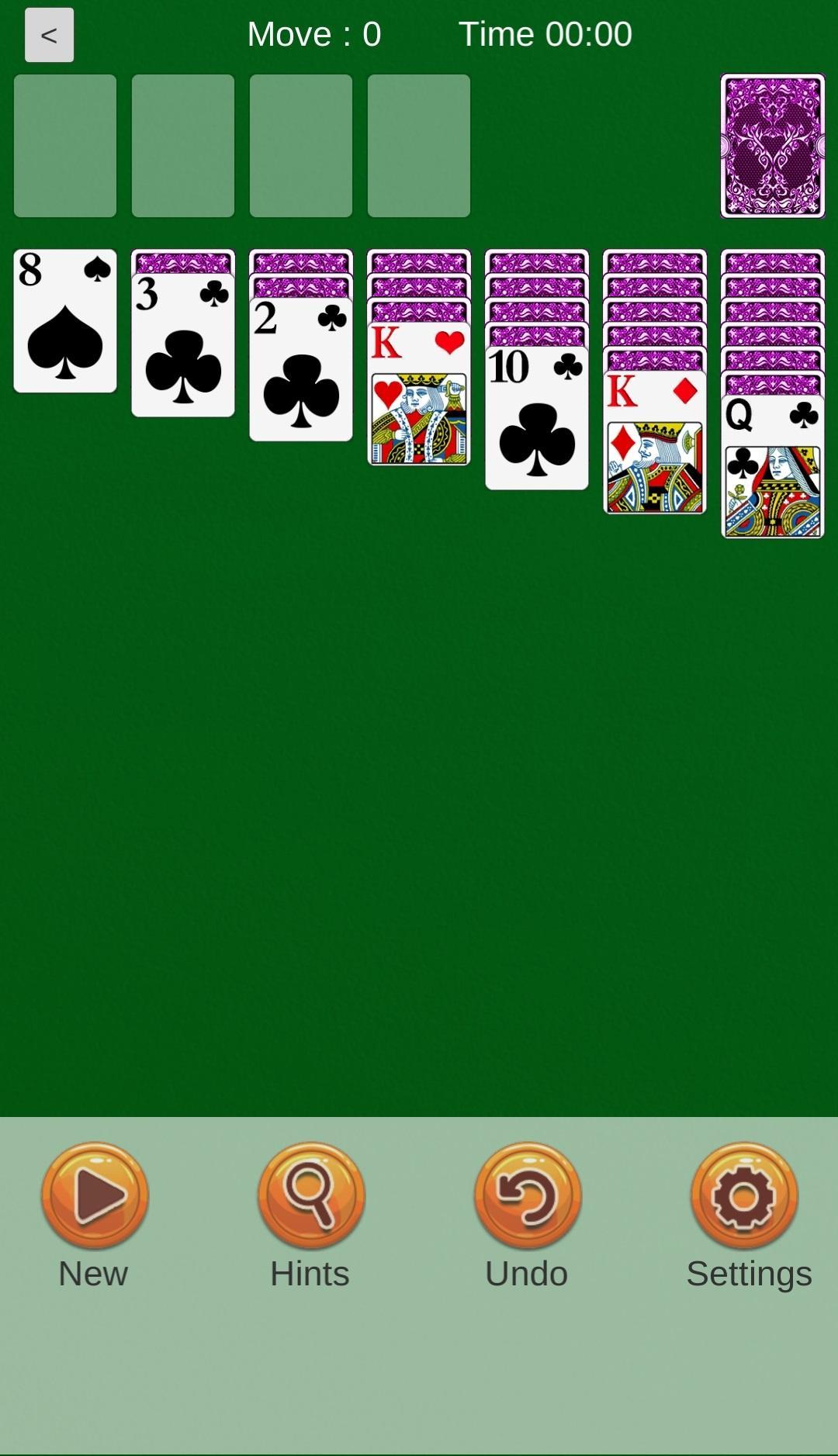Select the 8 of Spades card

(x=64, y=318)
